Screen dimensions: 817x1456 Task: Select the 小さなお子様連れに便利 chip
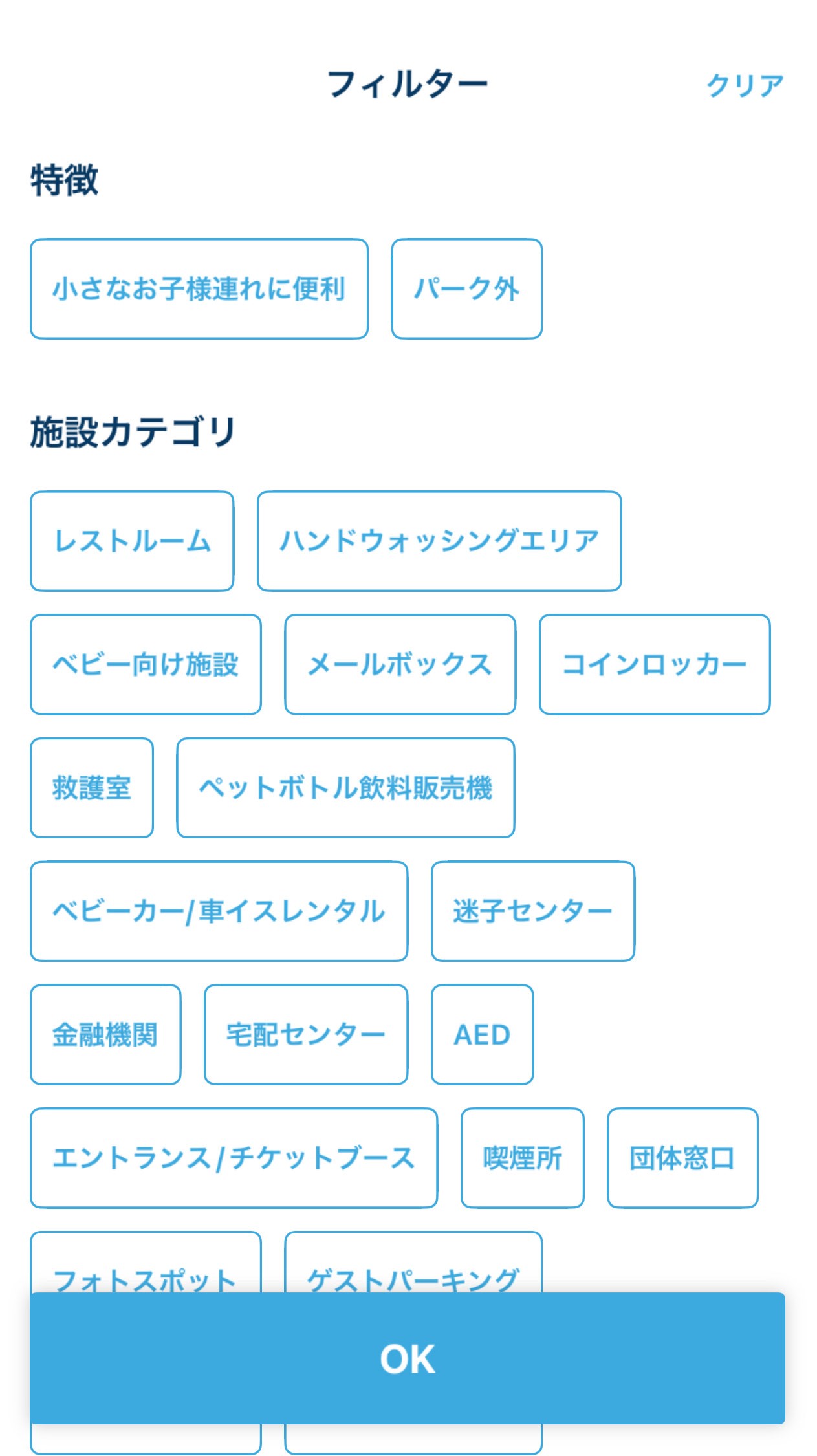199,288
